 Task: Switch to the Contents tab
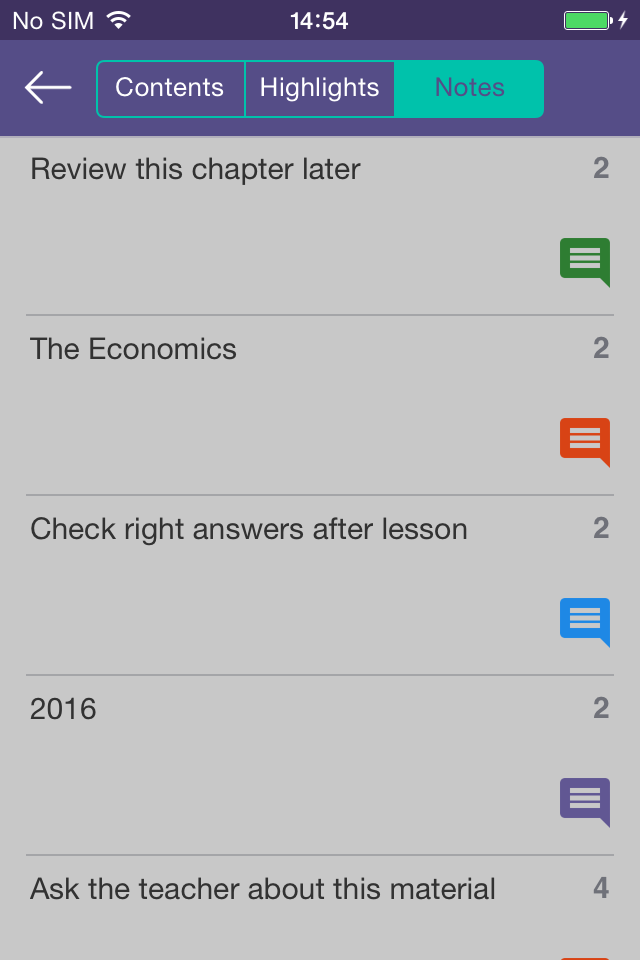pyautogui.click(x=170, y=88)
